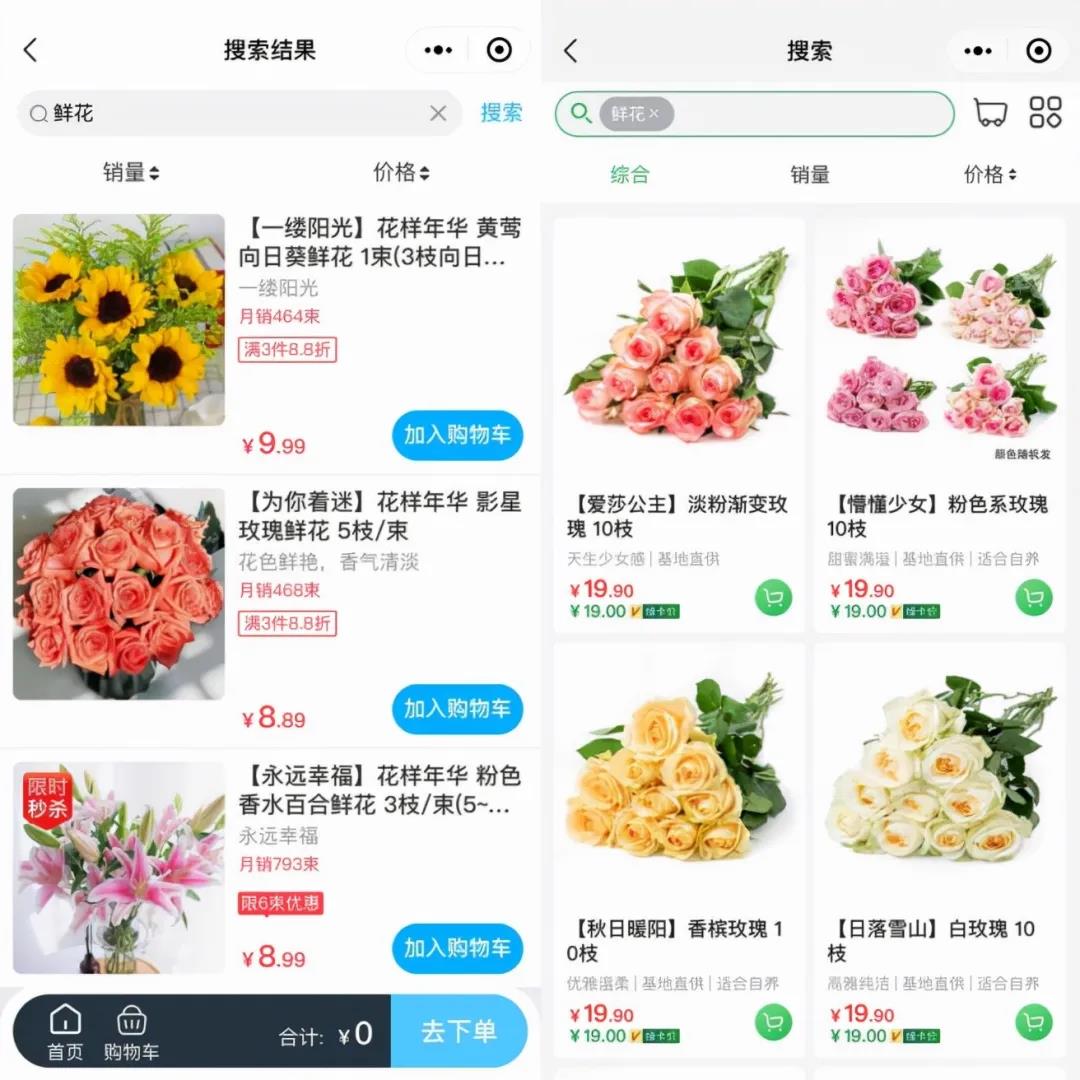Add 一缕阳光 sunflowers to cart
Viewport: 1080px width, 1080px height.
(457, 435)
